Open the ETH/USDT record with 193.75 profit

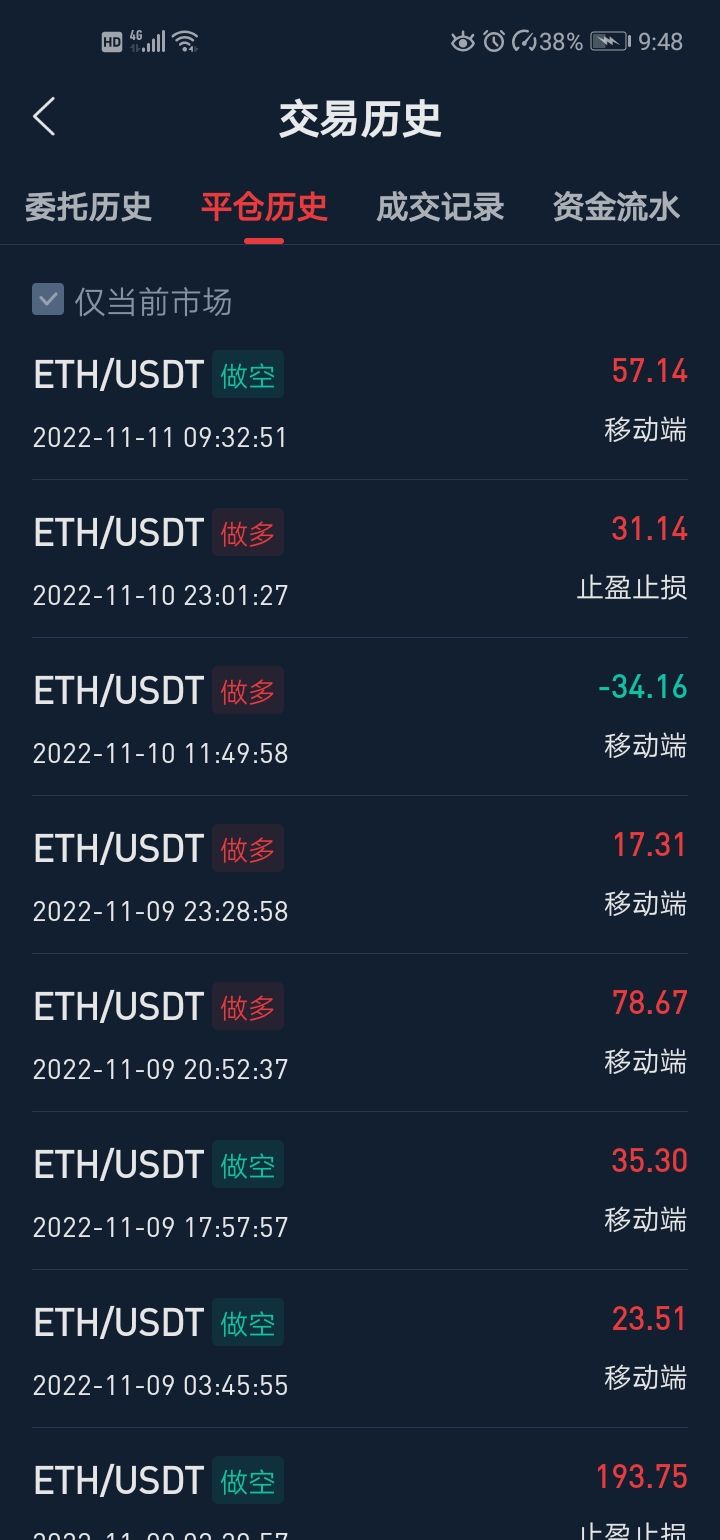tap(360, 1495)
